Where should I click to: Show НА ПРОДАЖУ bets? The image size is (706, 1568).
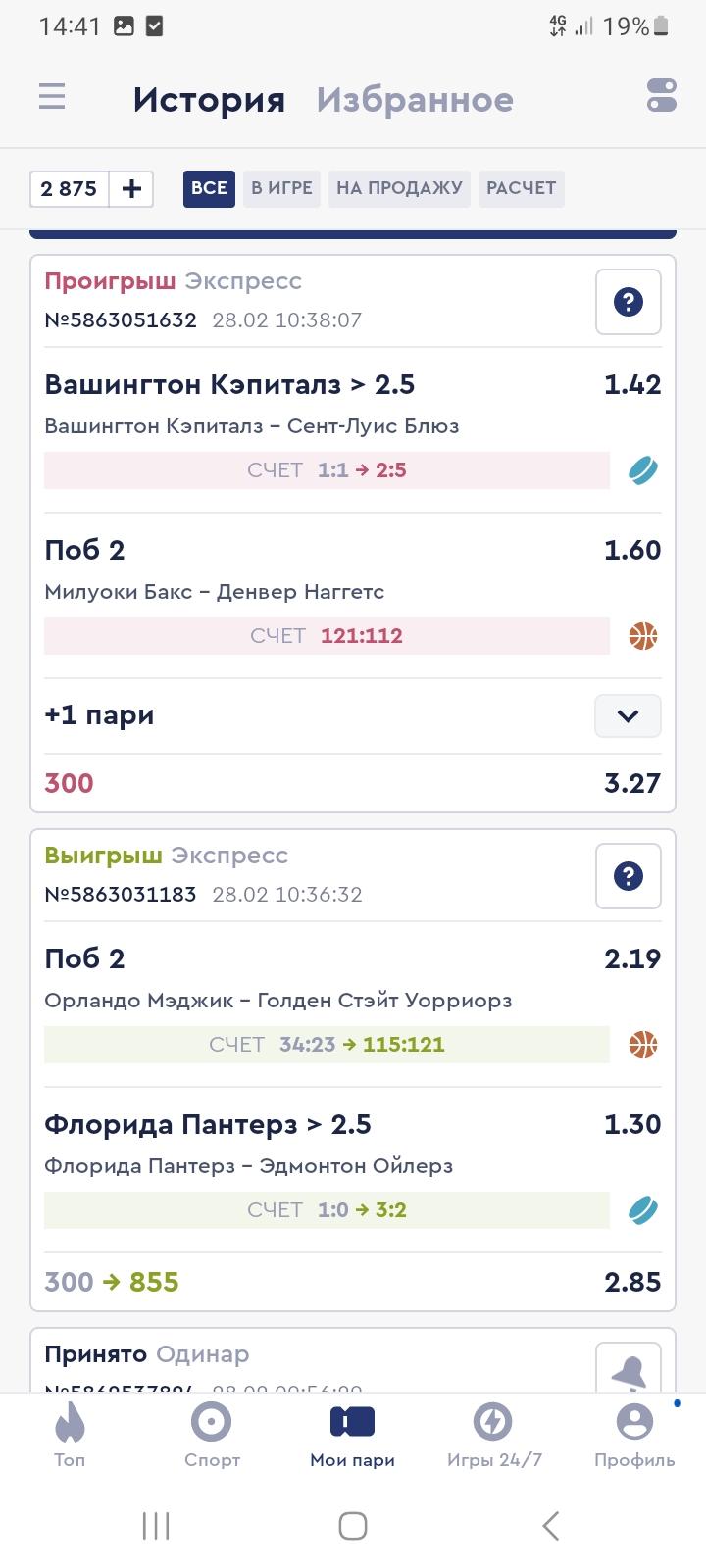pos(399,188)
